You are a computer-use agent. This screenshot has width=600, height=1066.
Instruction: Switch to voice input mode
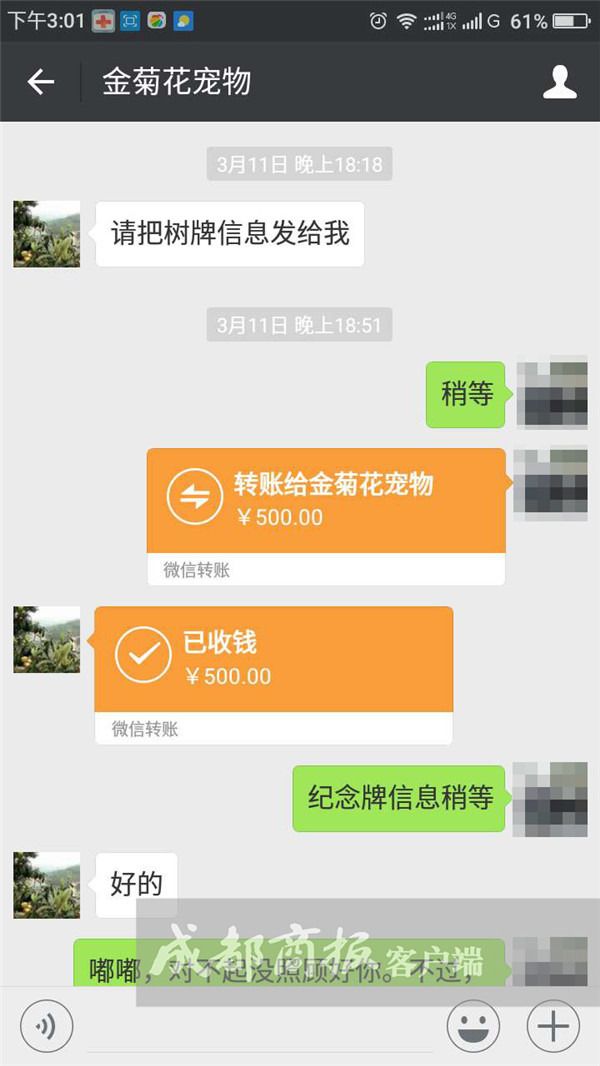click(46, 1026)
